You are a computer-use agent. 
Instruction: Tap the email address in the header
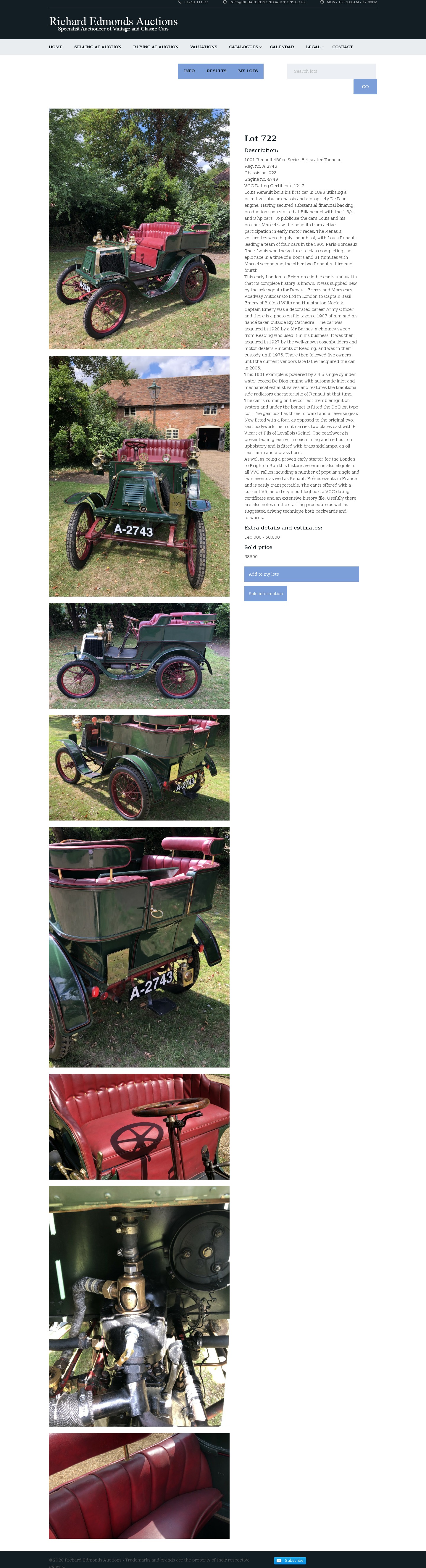pyautogui.click(x=267, y=2)
